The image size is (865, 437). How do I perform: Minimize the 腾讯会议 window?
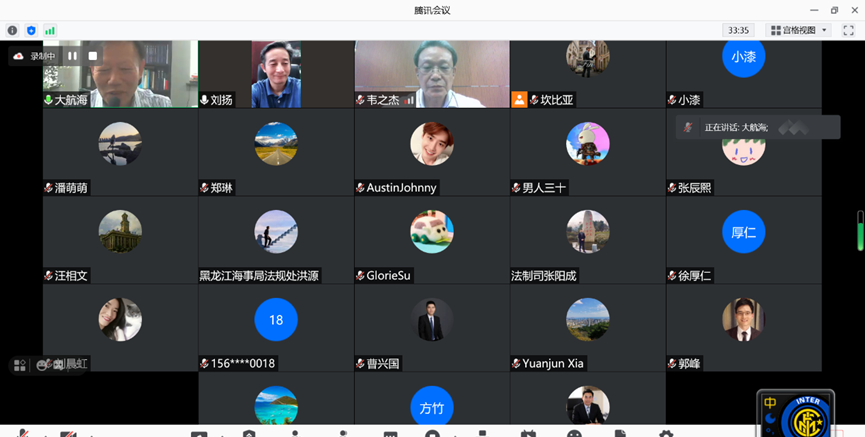(813, 10)
